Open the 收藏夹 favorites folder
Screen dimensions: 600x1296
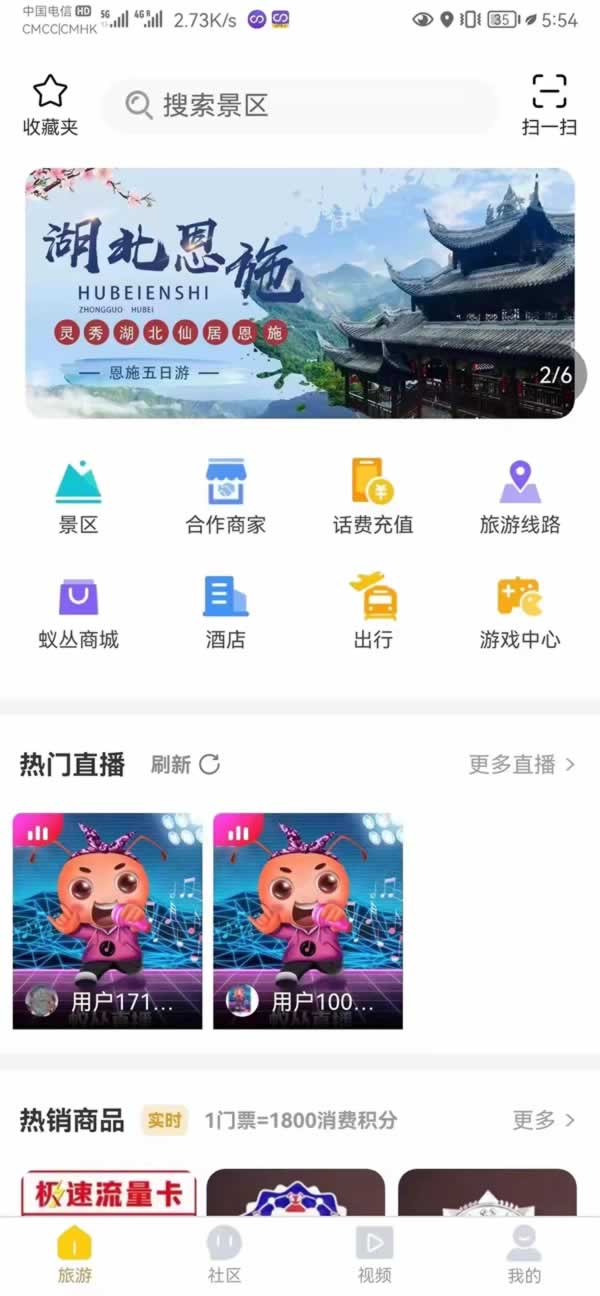49,104
